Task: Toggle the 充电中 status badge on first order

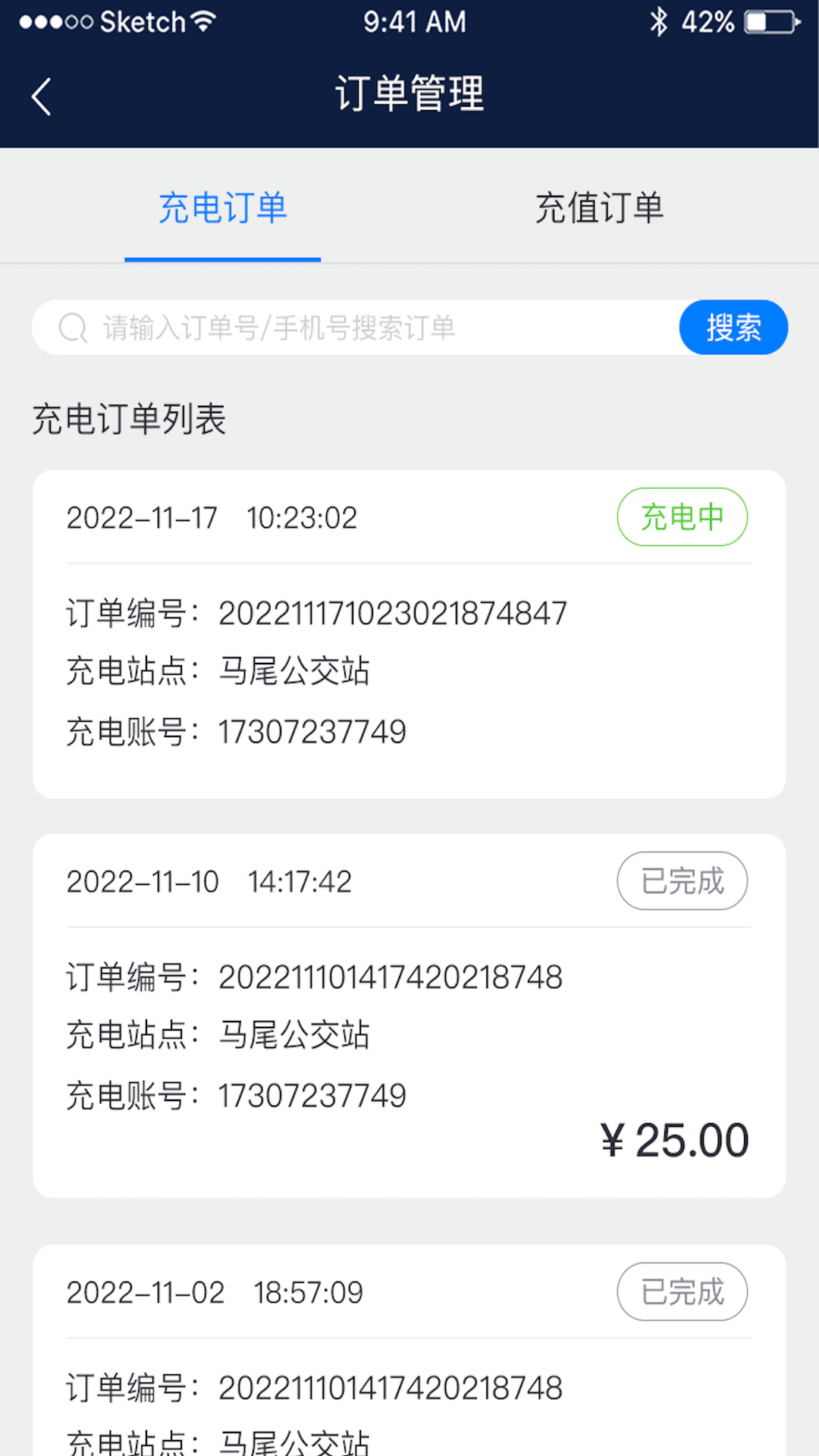Action: (682, 516)
